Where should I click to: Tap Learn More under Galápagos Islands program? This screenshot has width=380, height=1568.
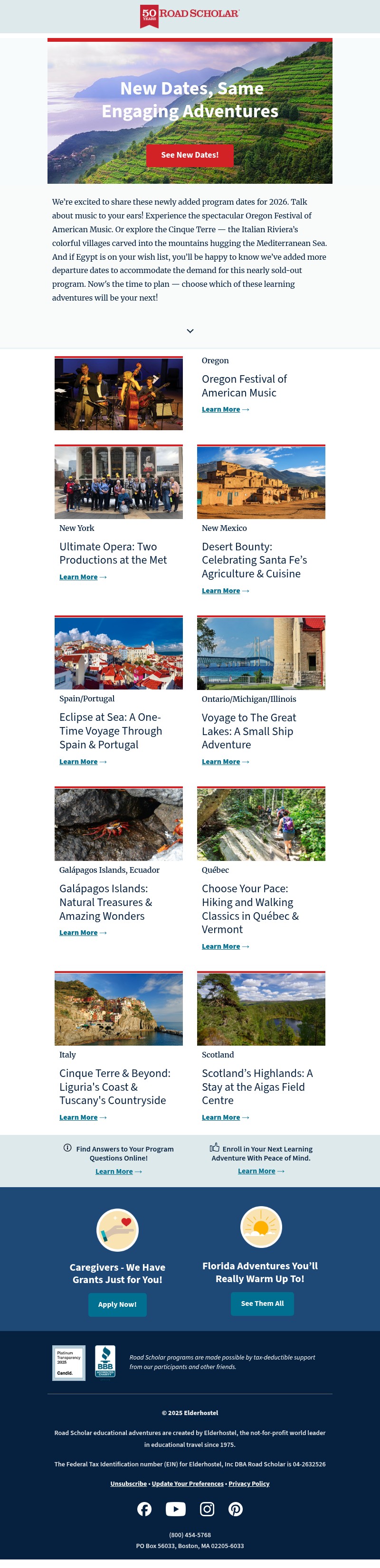tap(78, 933)
